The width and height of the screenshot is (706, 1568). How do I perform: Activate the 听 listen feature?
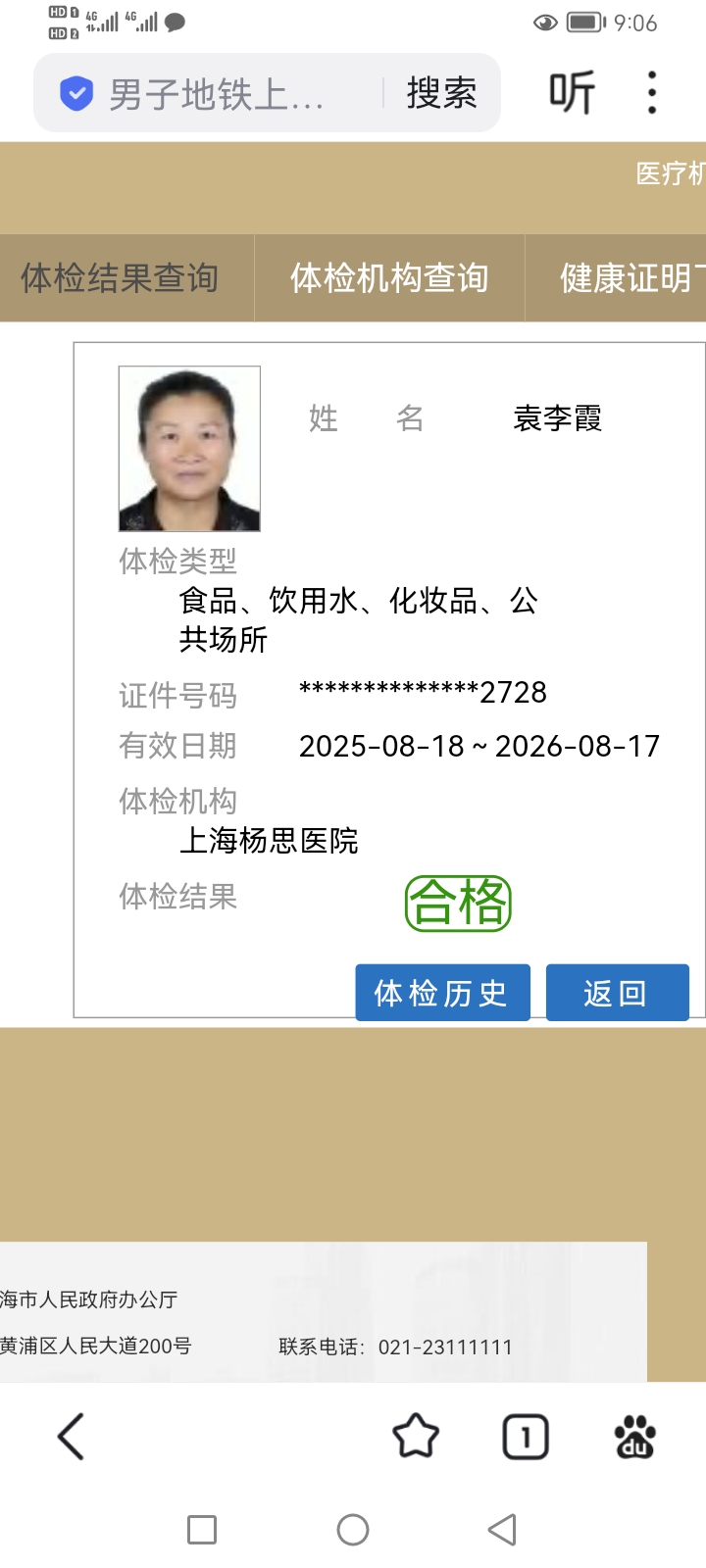[x=572, y=94]
